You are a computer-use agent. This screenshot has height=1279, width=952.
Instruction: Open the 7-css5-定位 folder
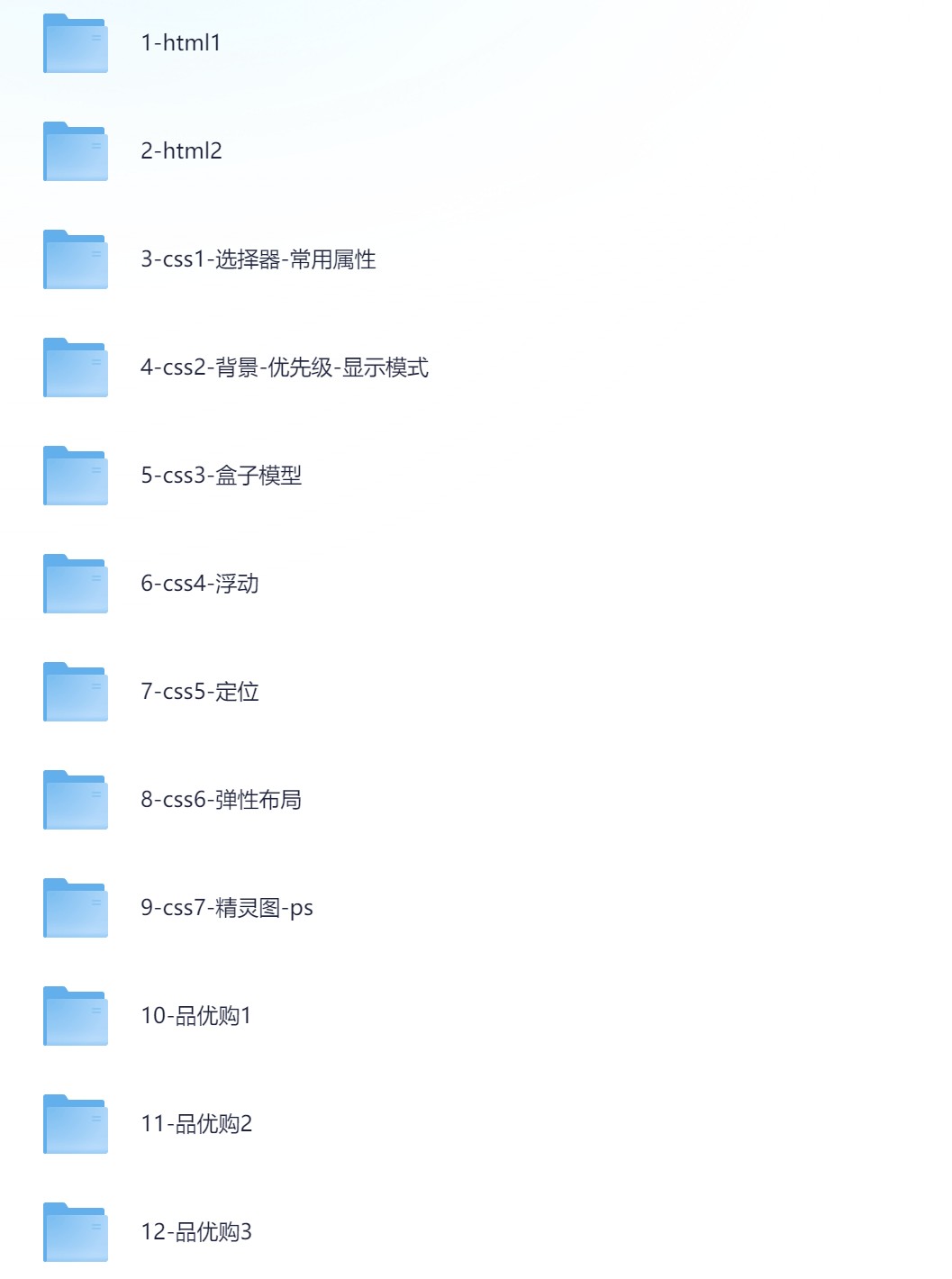[x=199, y=692]
